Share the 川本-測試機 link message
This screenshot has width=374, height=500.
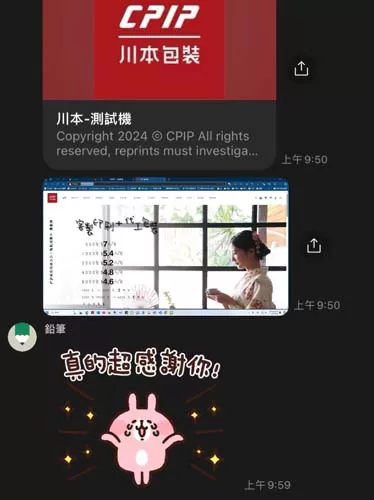301,69
